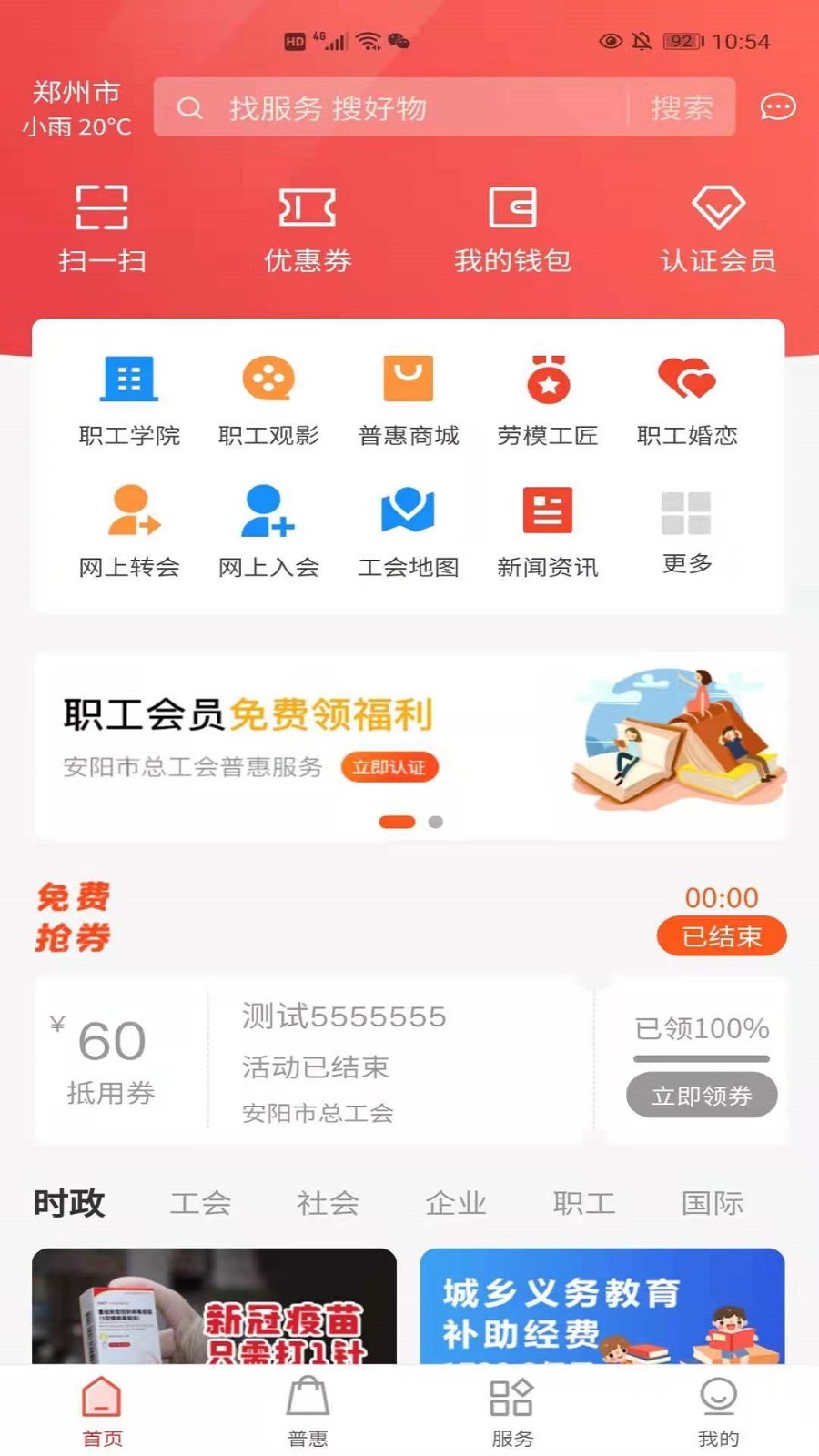Switch to the 工会 news tab

(200, 1203)
